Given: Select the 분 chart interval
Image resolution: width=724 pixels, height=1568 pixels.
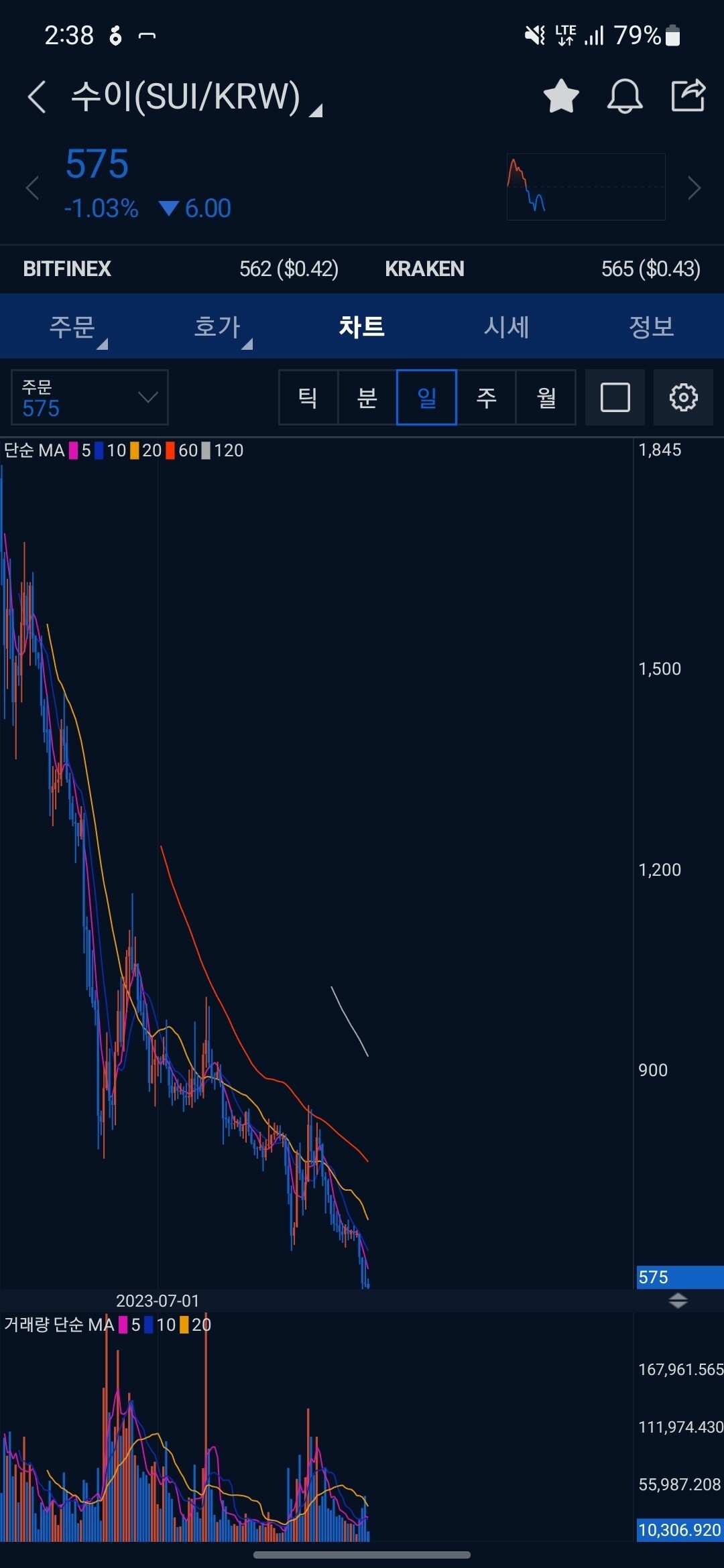Looking at the screenshot, I should click(x=367, y=397).
